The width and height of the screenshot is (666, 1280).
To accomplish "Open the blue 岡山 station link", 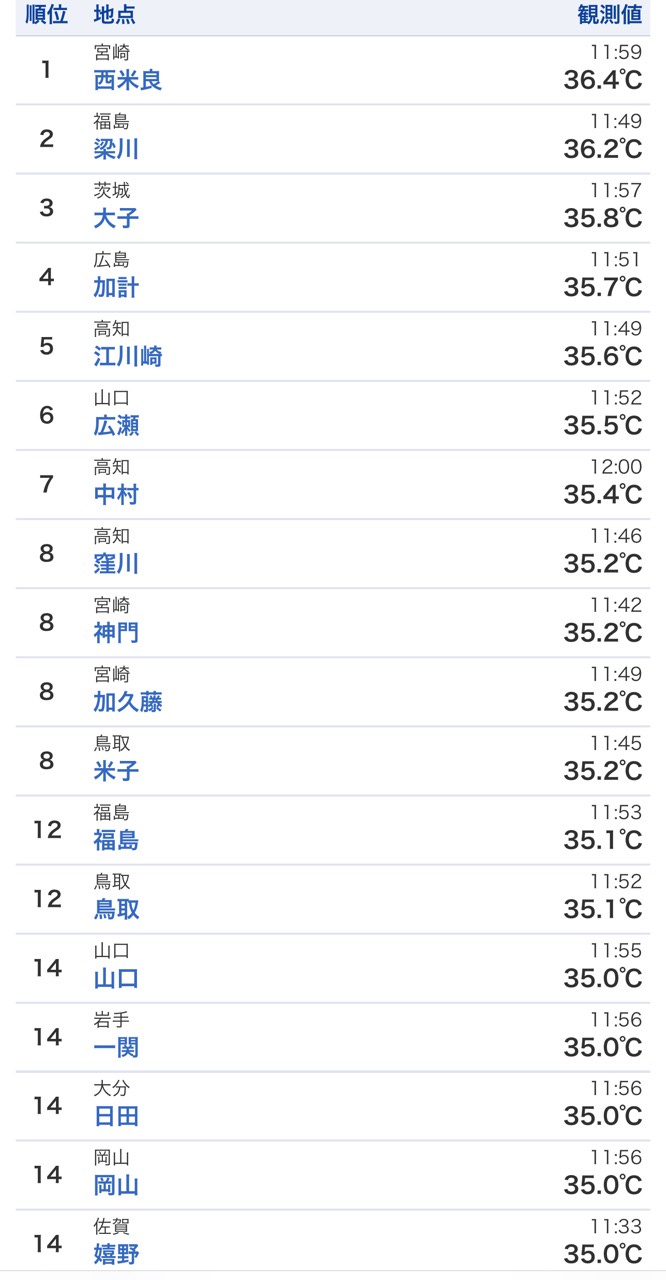I will pyautogui.click(x=116, y=1185).
